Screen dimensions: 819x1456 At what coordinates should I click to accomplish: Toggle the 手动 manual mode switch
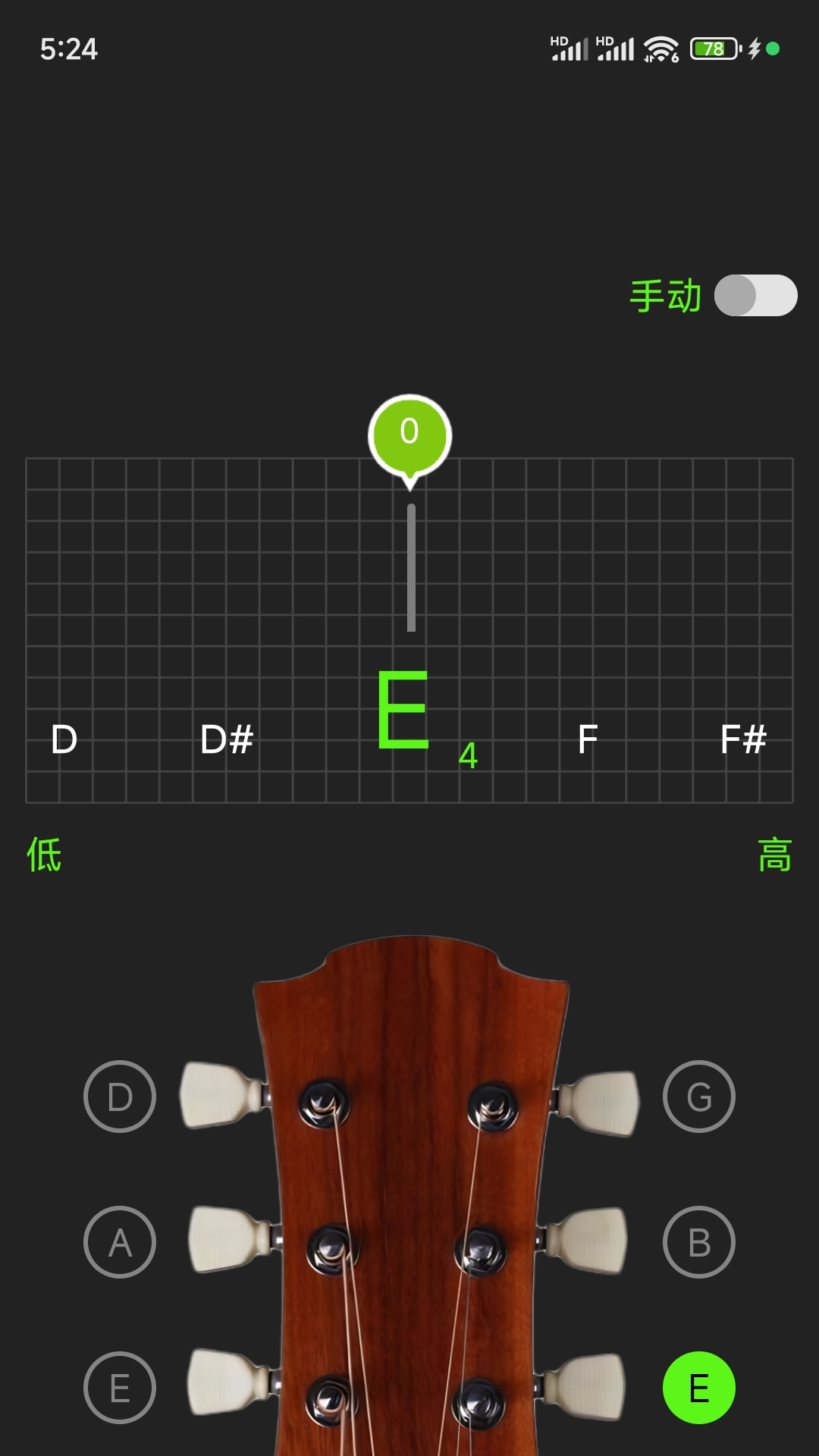[755, 296]
